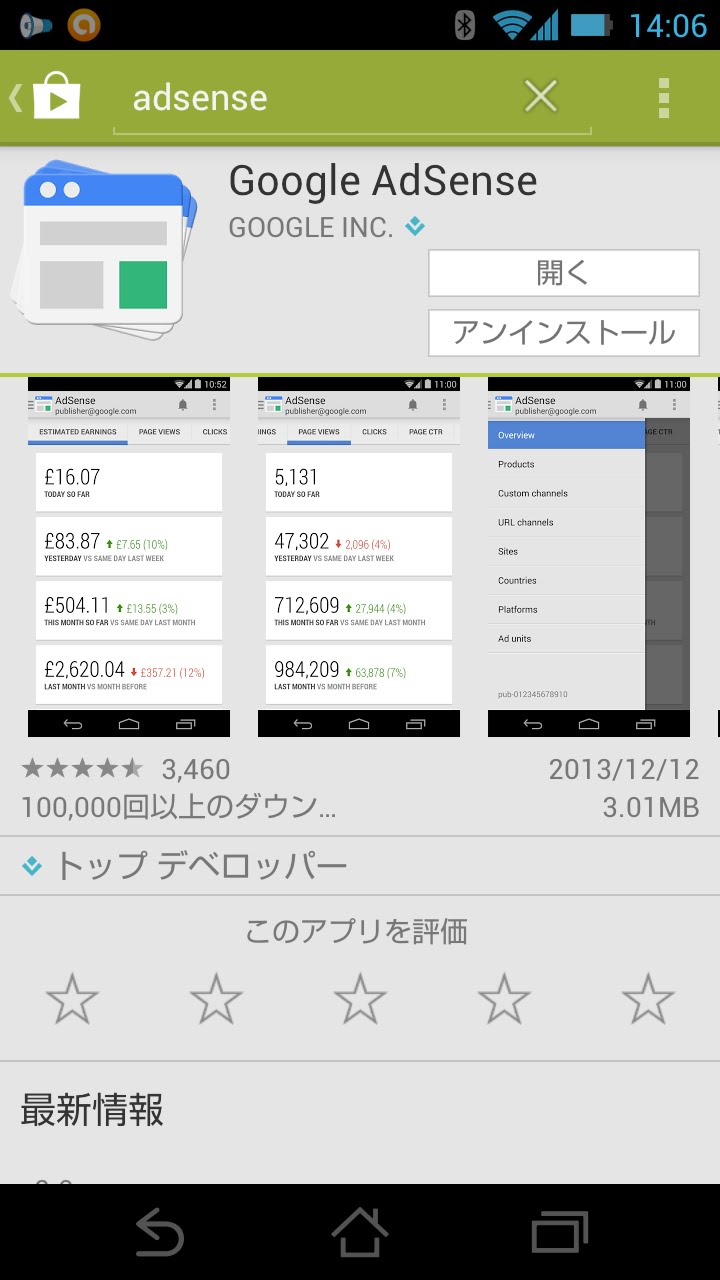Rate the app one star
Viewport: 720px width, 1280px height.
coord(72,999)
